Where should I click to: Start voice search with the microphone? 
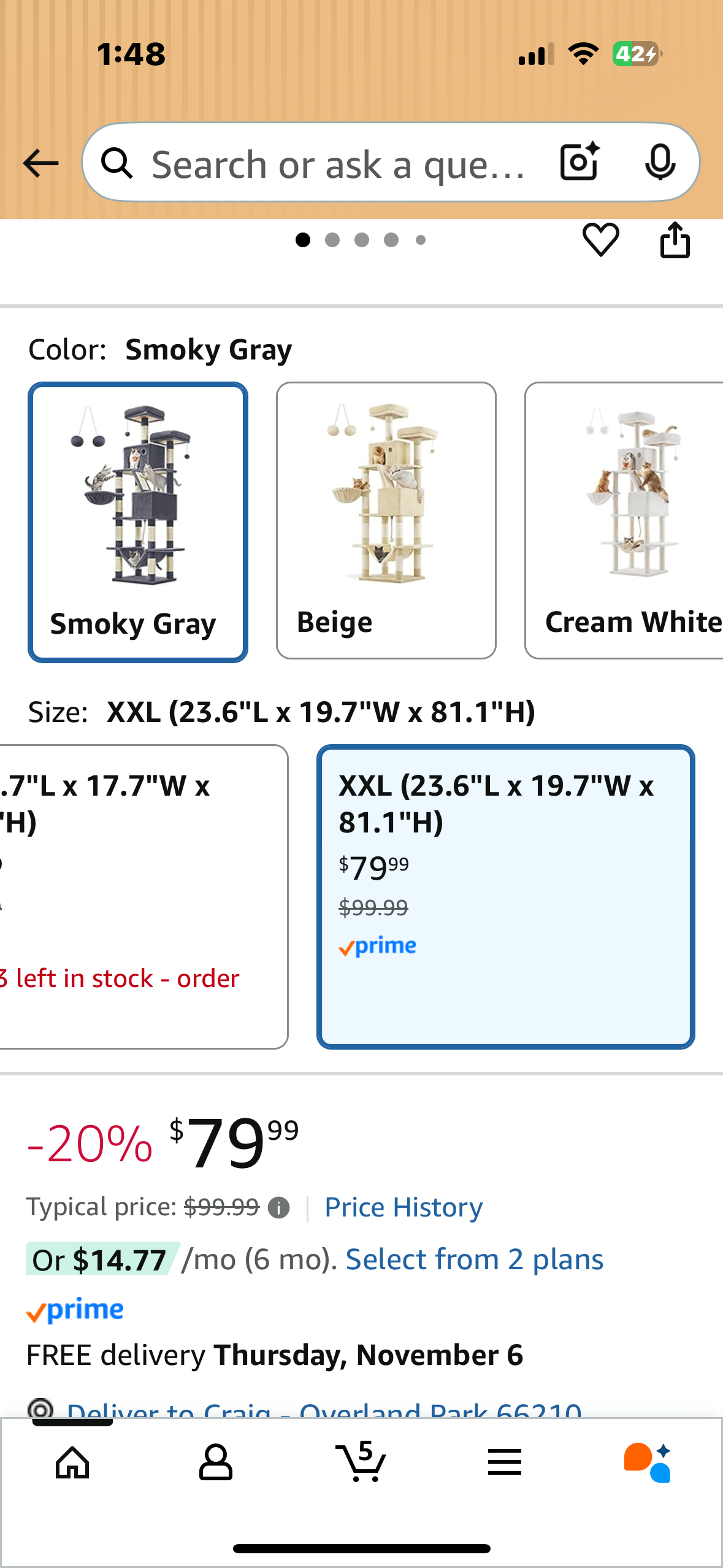(660, 163)
